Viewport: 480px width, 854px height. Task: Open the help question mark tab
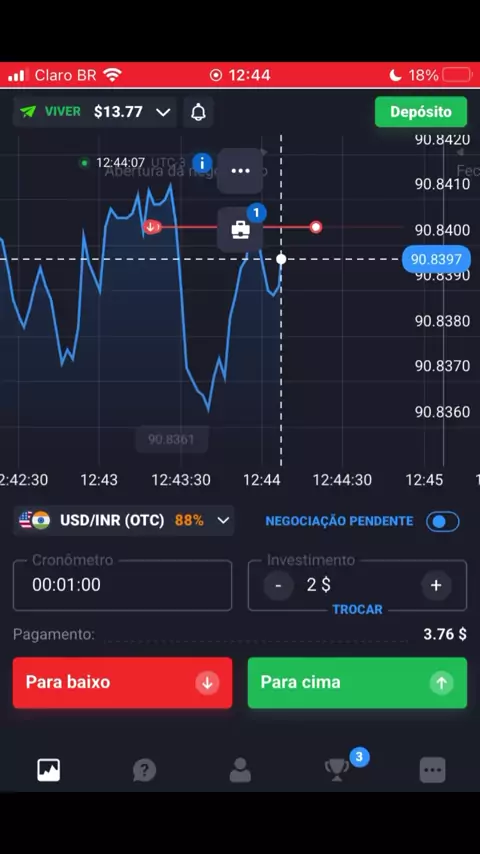[144, 770]
